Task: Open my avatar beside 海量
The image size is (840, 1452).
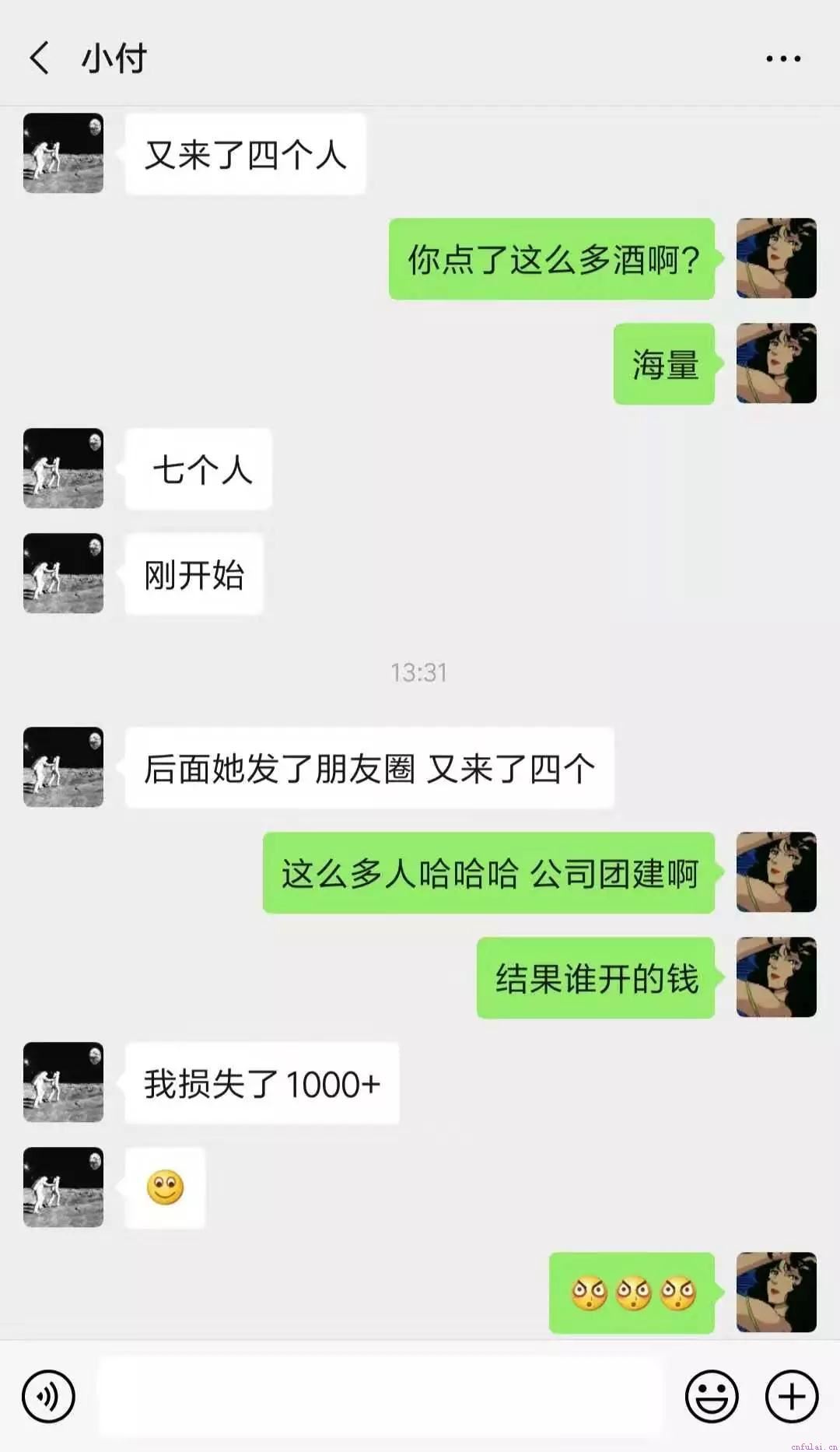Action: click(775, 363)
